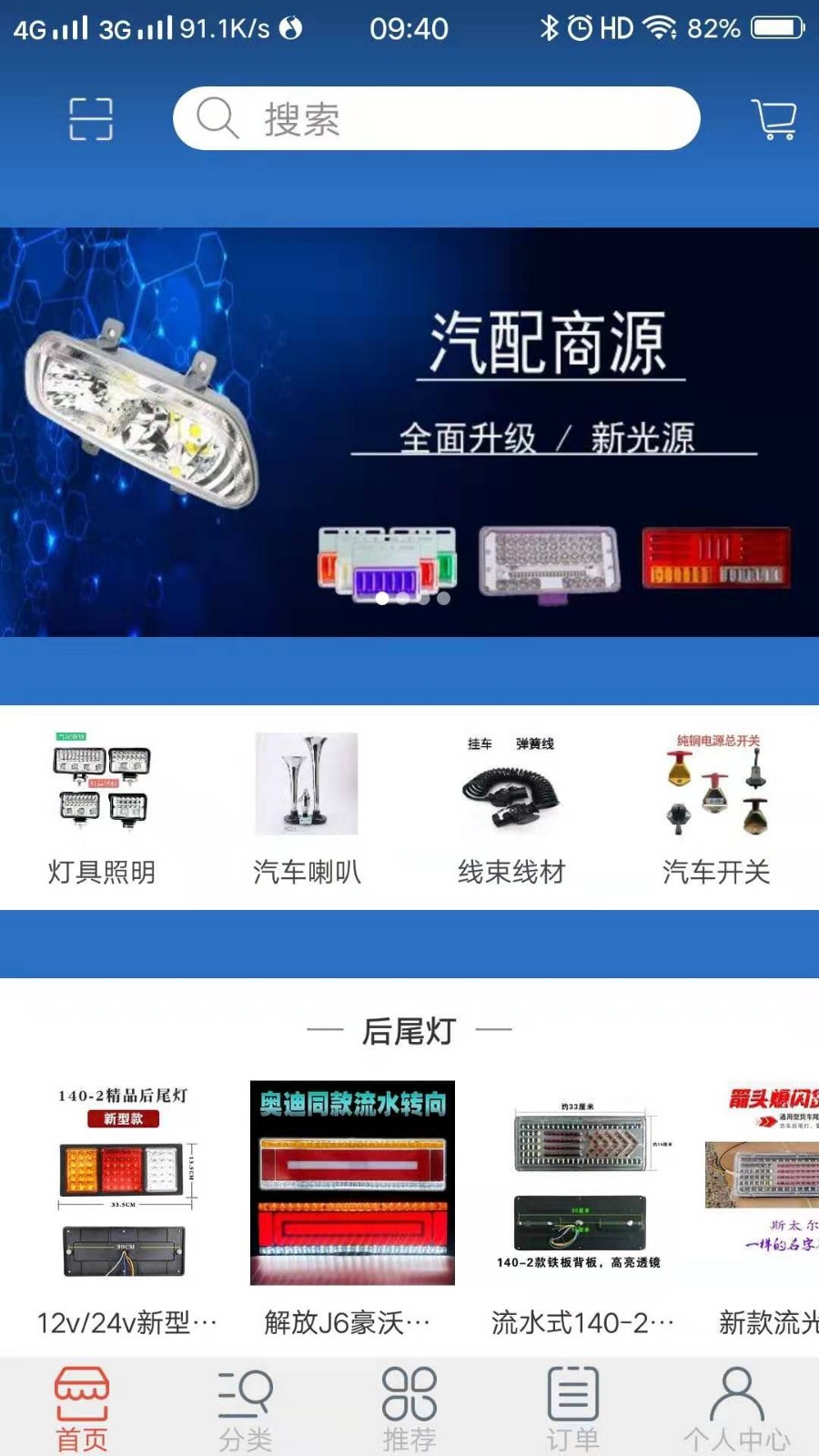Viewport: 819px width, 1456px height.
Task: Switch to the 推荐 tab
Action: (409, 1409)
